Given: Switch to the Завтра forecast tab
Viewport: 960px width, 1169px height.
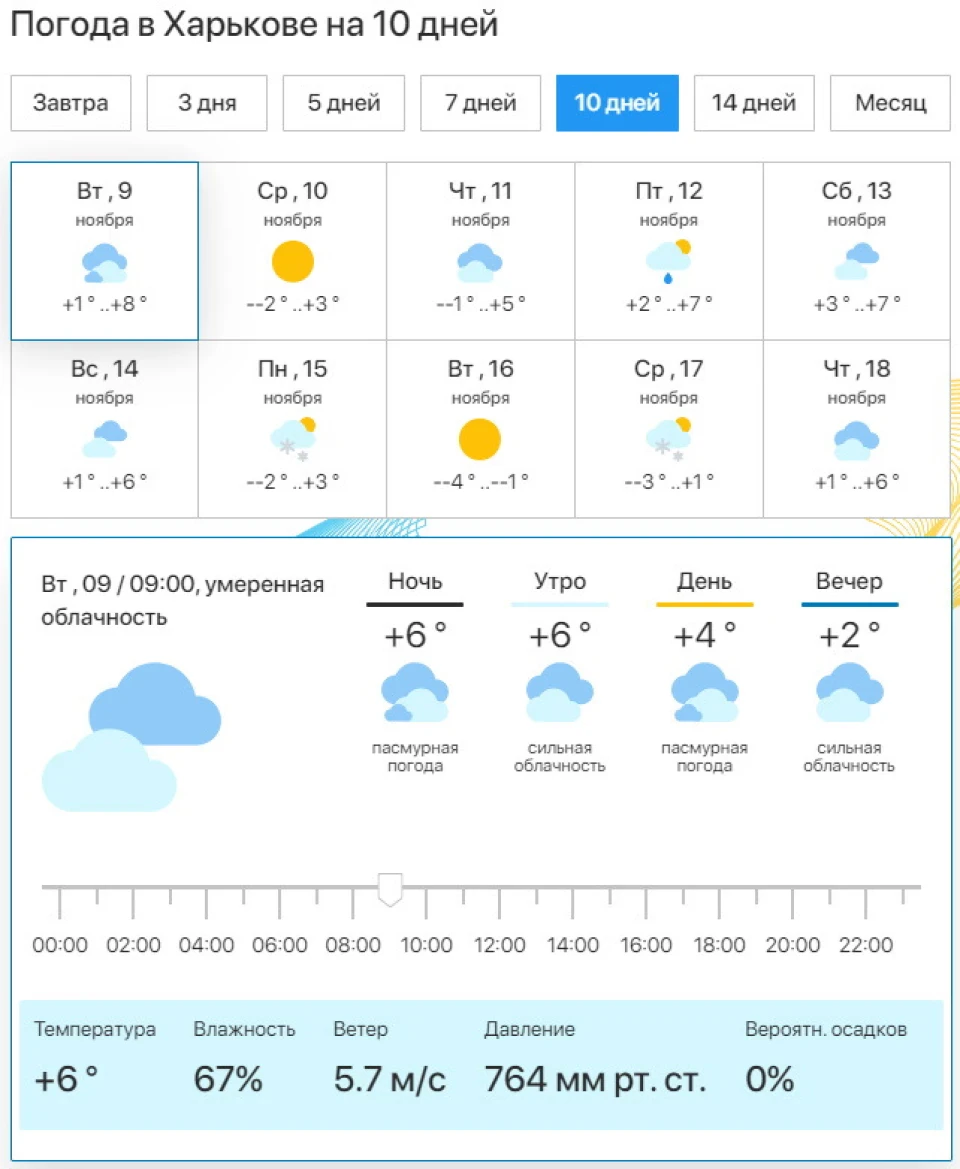Looking at the screenshot, I should [x=71, y=103].
